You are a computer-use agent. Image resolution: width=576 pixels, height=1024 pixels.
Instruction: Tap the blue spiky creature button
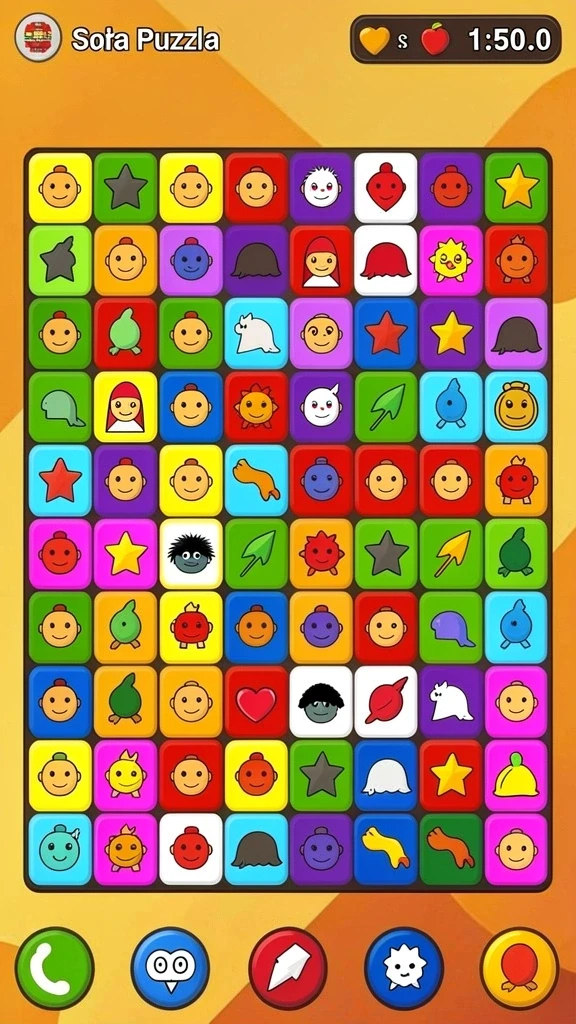point(404,968)
